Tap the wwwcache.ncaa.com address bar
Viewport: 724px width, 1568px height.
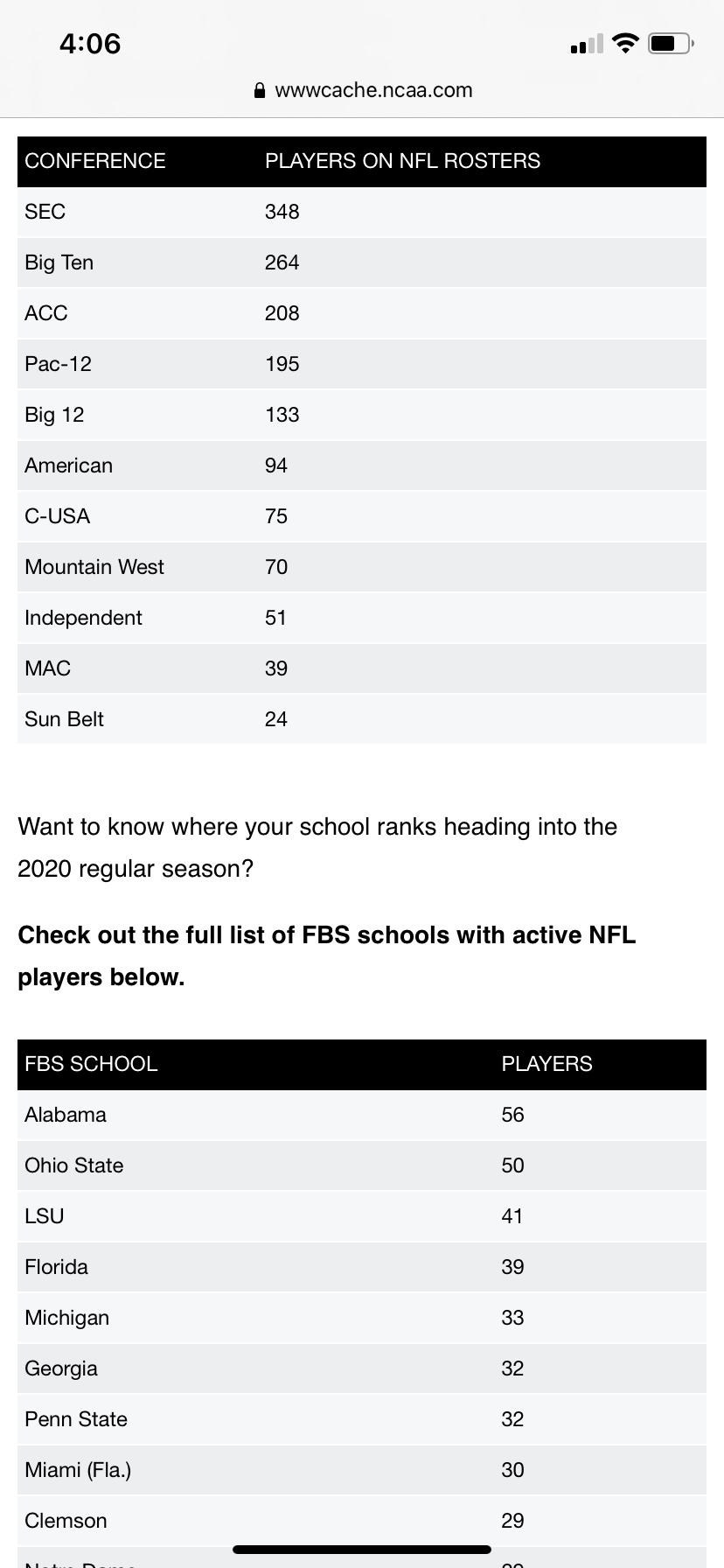point(363,90)
